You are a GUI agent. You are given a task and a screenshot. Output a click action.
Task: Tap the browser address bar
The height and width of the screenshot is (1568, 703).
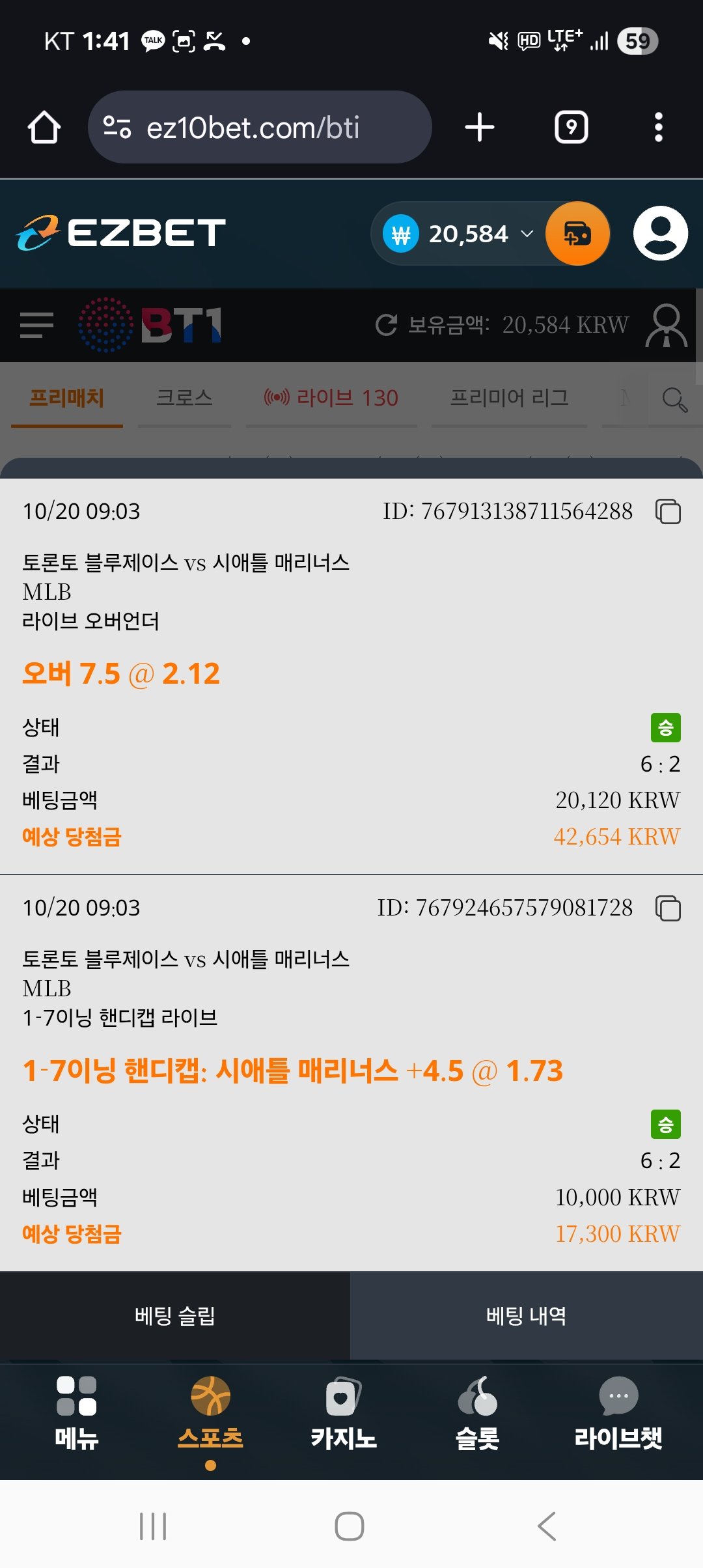click(x=259, y=128)
